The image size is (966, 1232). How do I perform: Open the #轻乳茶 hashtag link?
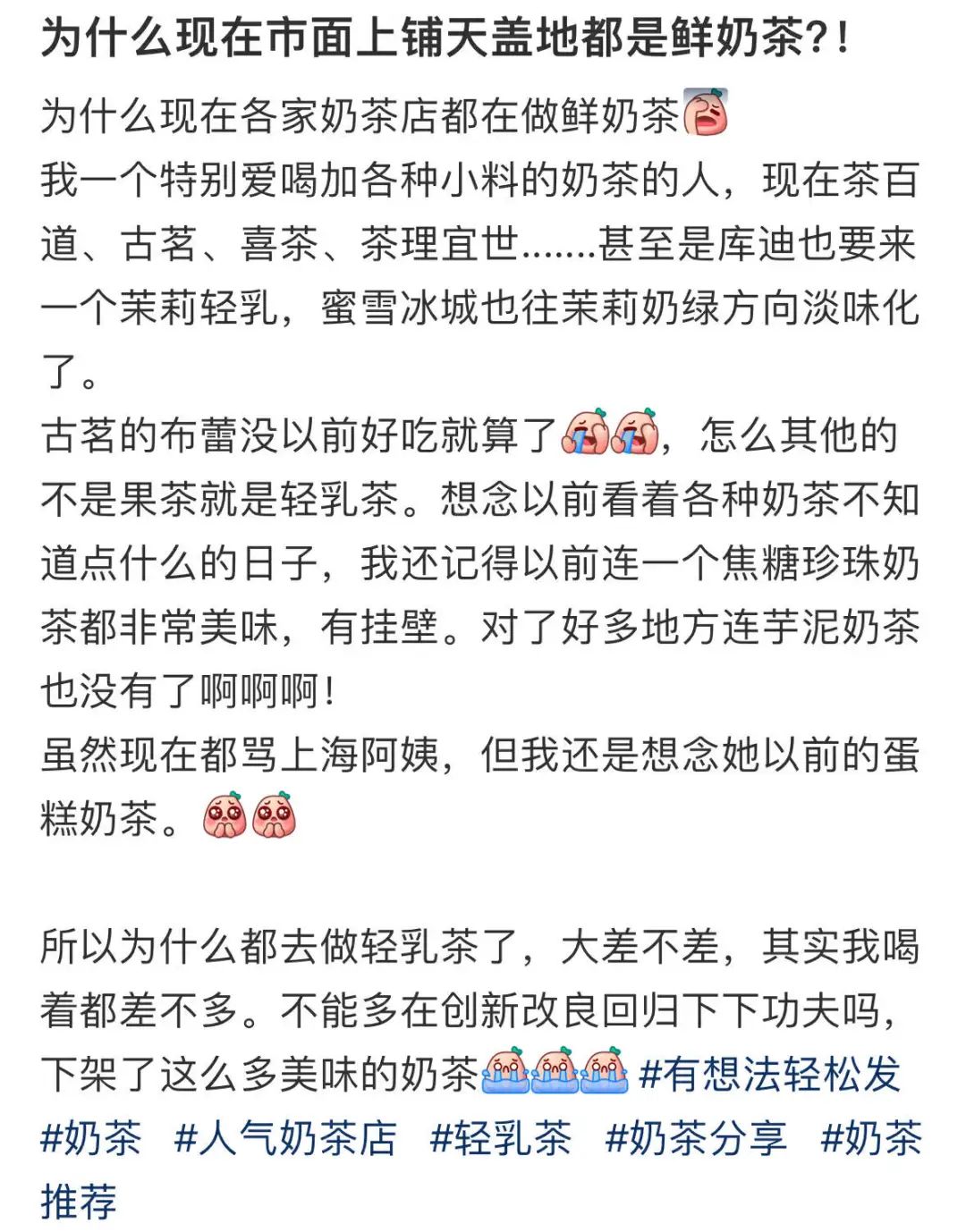point(500,1138)
